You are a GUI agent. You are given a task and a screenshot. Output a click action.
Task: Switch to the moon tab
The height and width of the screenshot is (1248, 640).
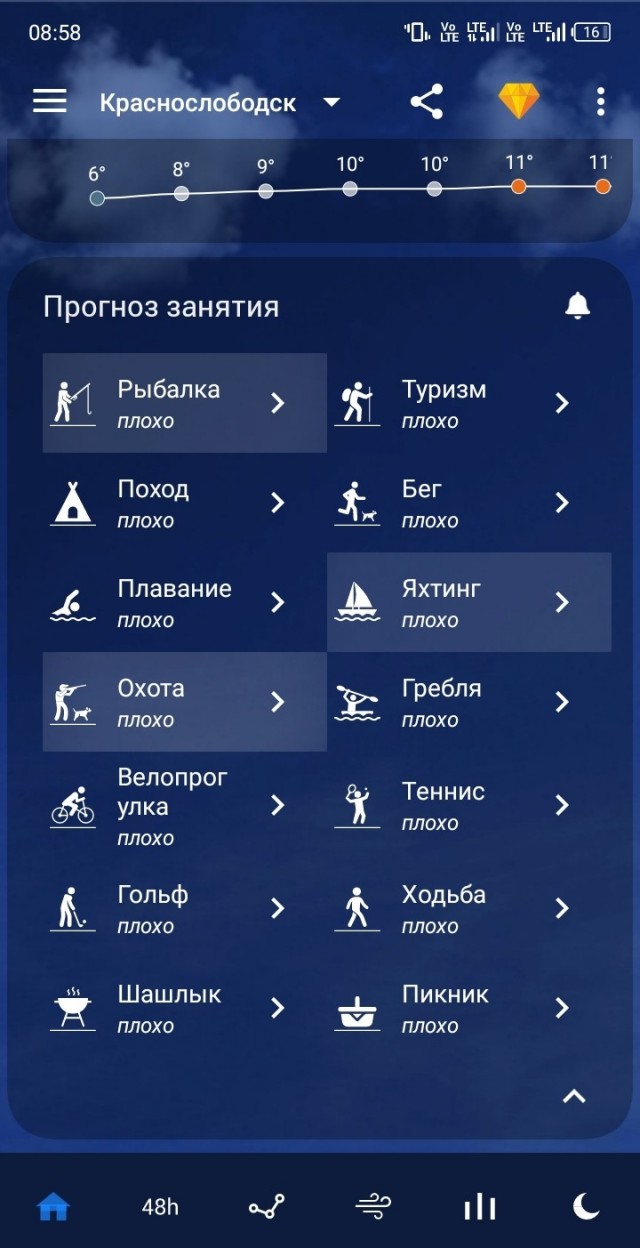[586, 1207]
